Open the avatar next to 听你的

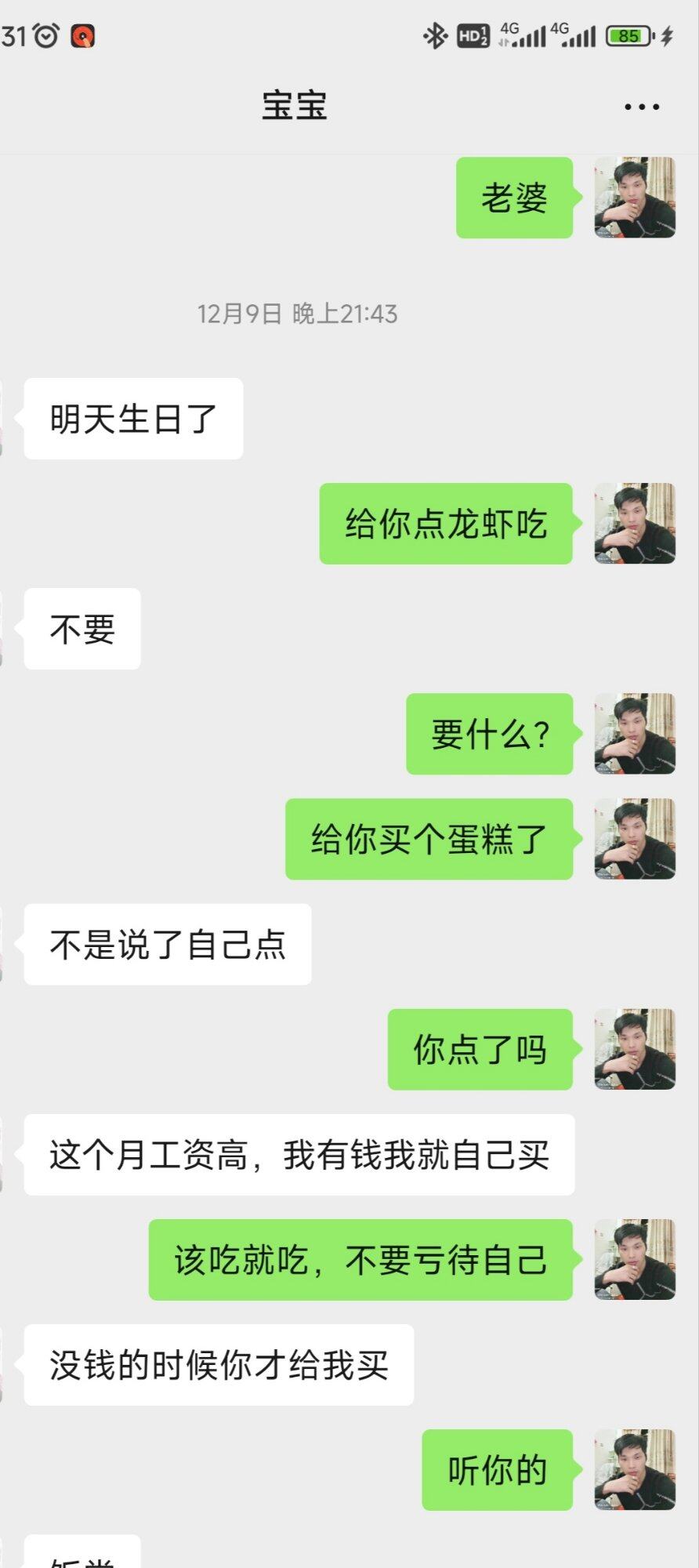[x=635, y=1469]
